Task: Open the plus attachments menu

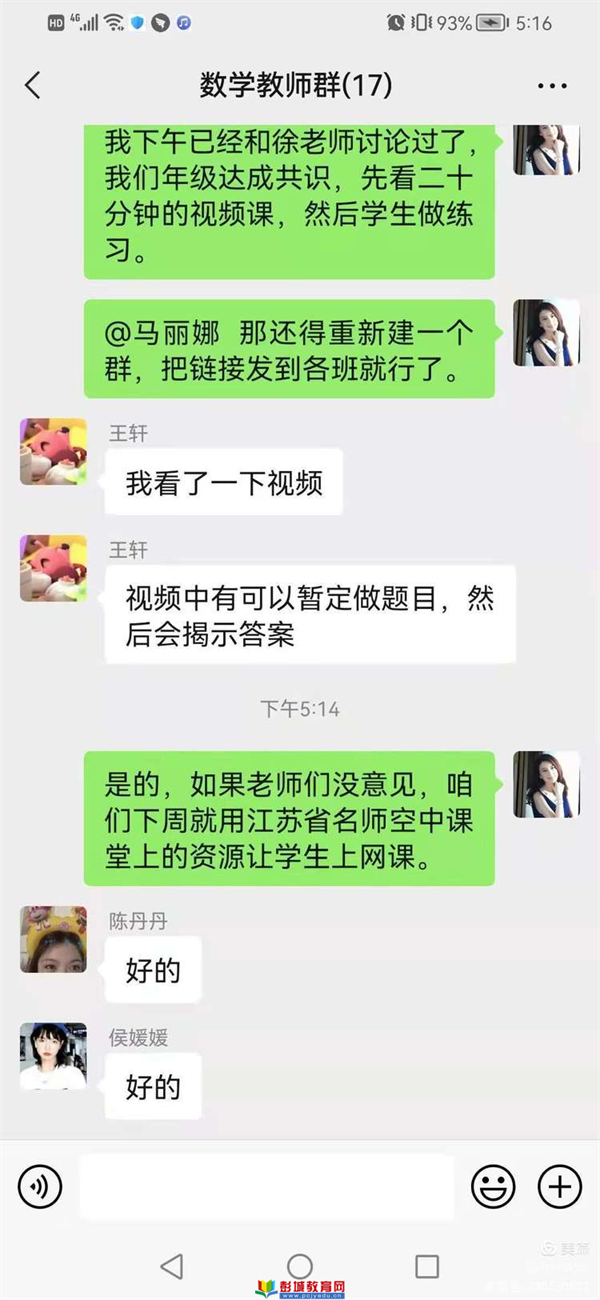Action: coord(559,1187)
